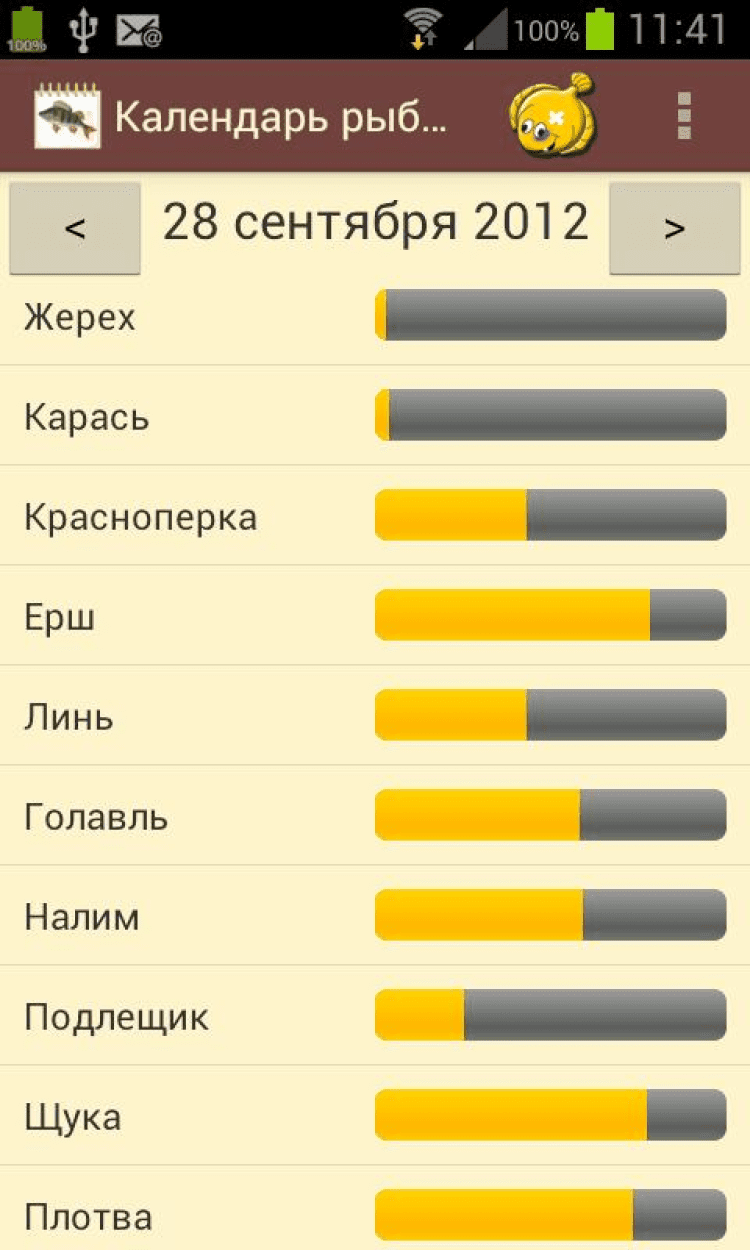View details for Щука
750x1250 pixels.
click(375, 1116)
